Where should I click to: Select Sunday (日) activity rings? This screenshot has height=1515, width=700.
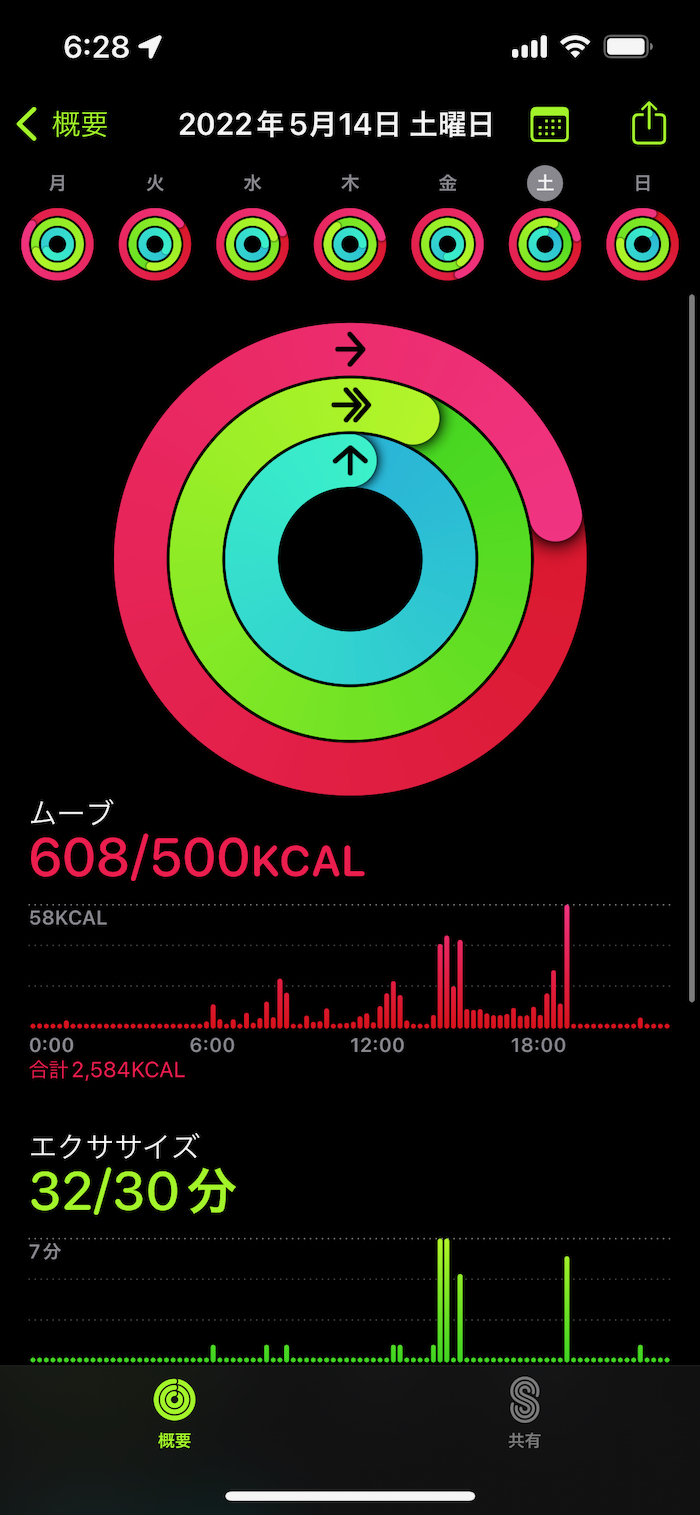pos(642,244)
